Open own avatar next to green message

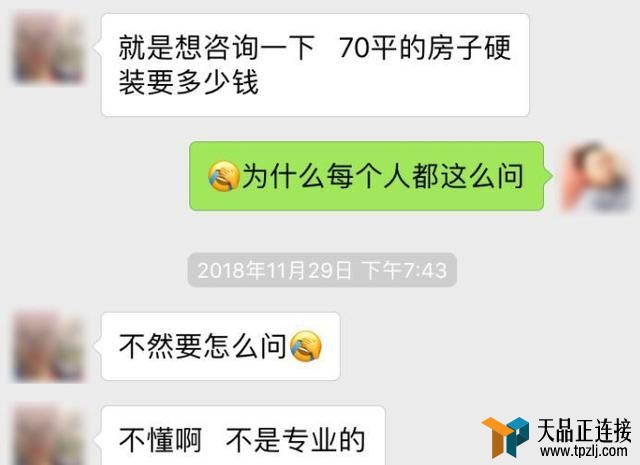coord(596,176)
